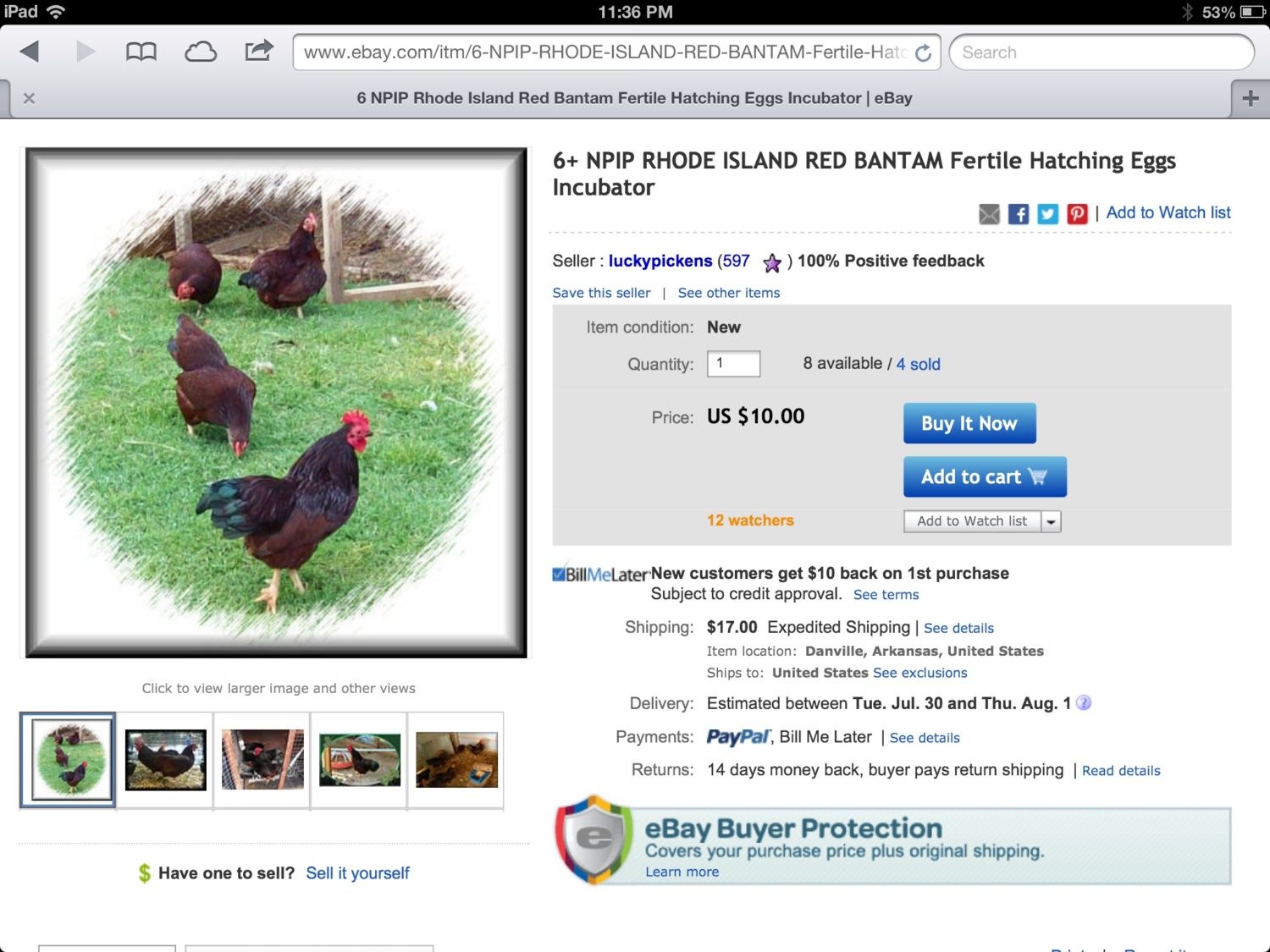Open a new browser tab
Image resolution: width=1270 pixels, height=952 pixels.
(x=1250, y=98)
